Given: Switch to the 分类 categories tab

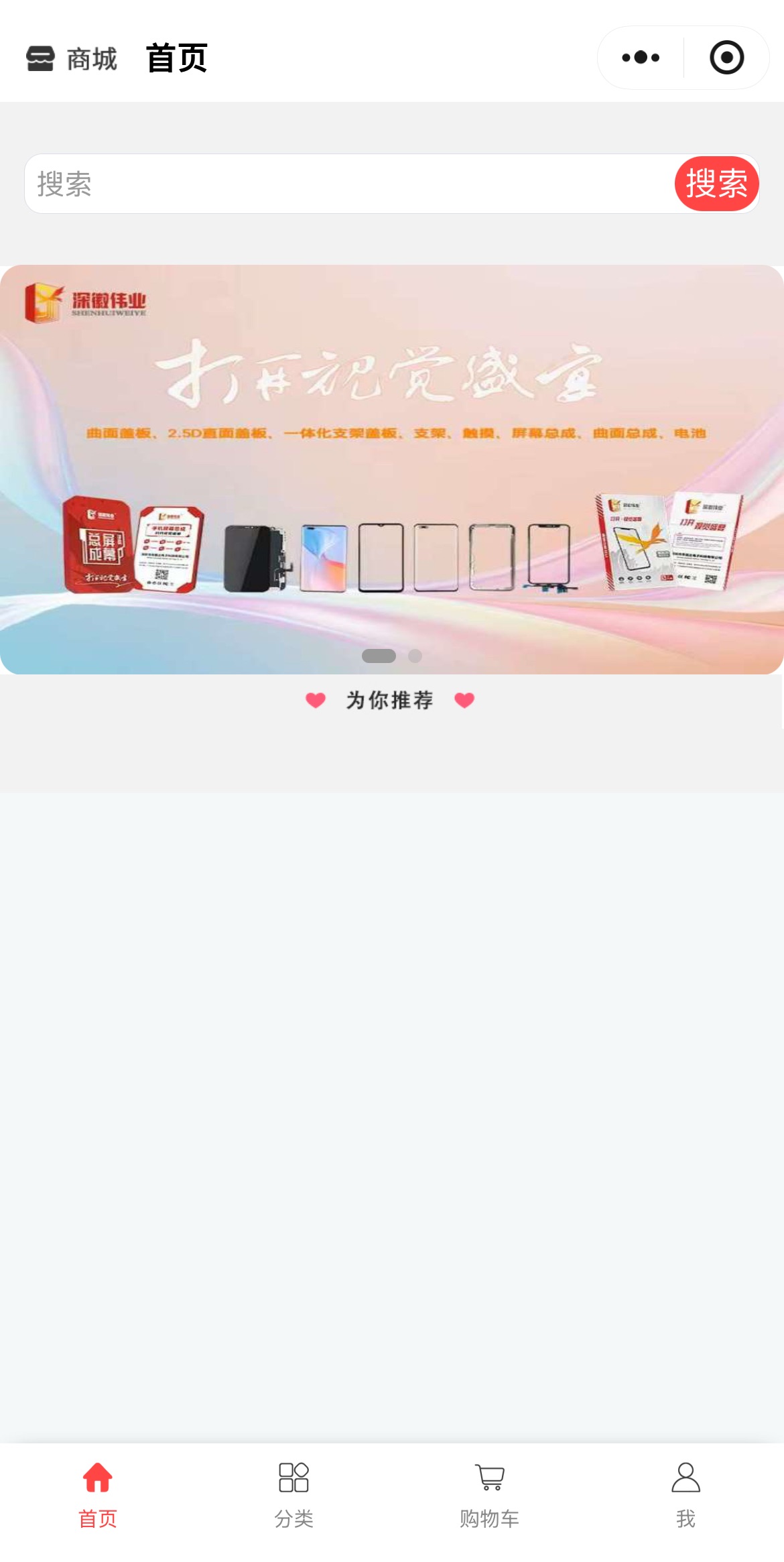Looking at the screenshot, I should (x=293, y=1494).
